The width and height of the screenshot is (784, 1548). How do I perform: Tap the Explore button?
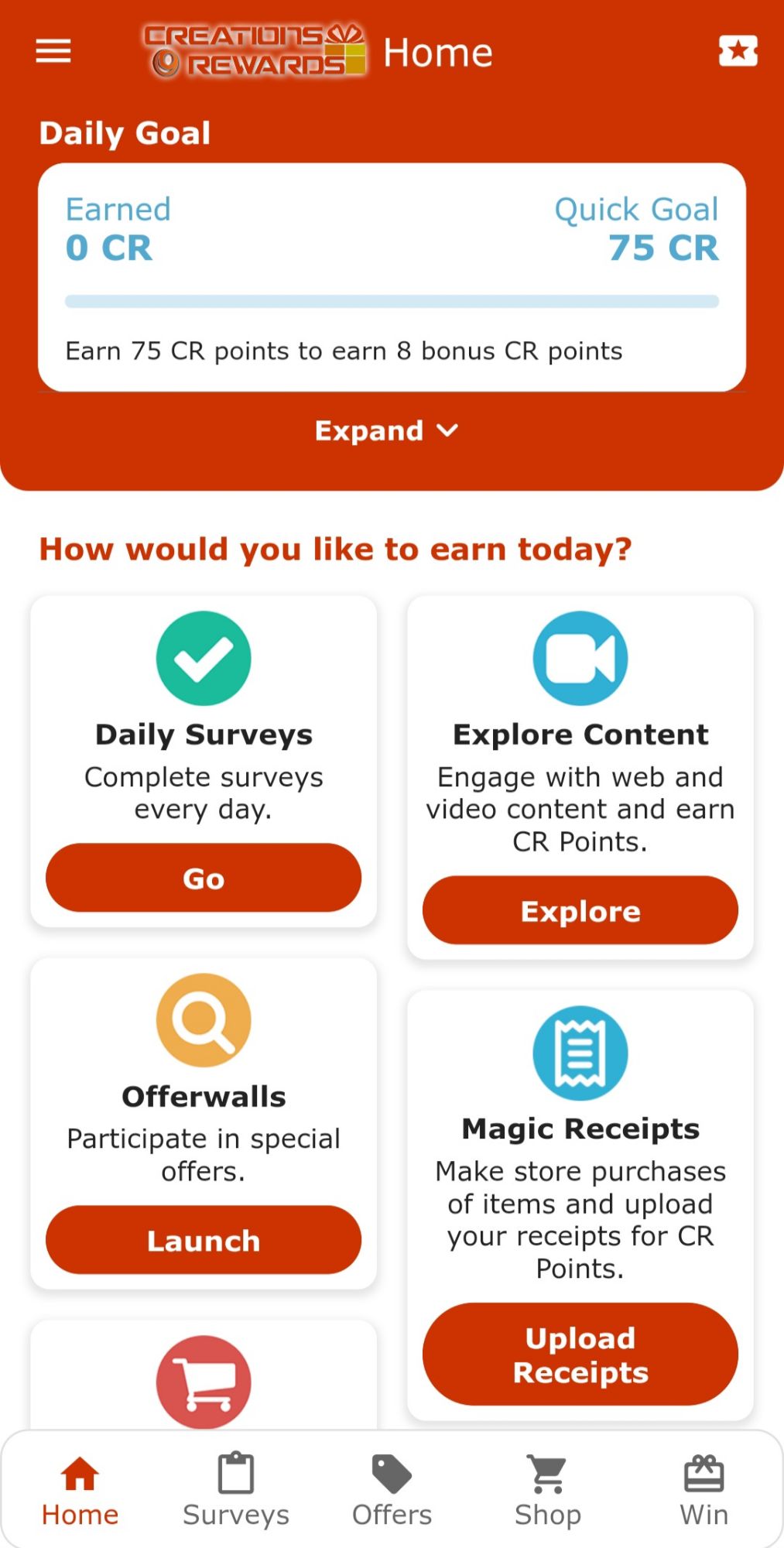(580, 911)
